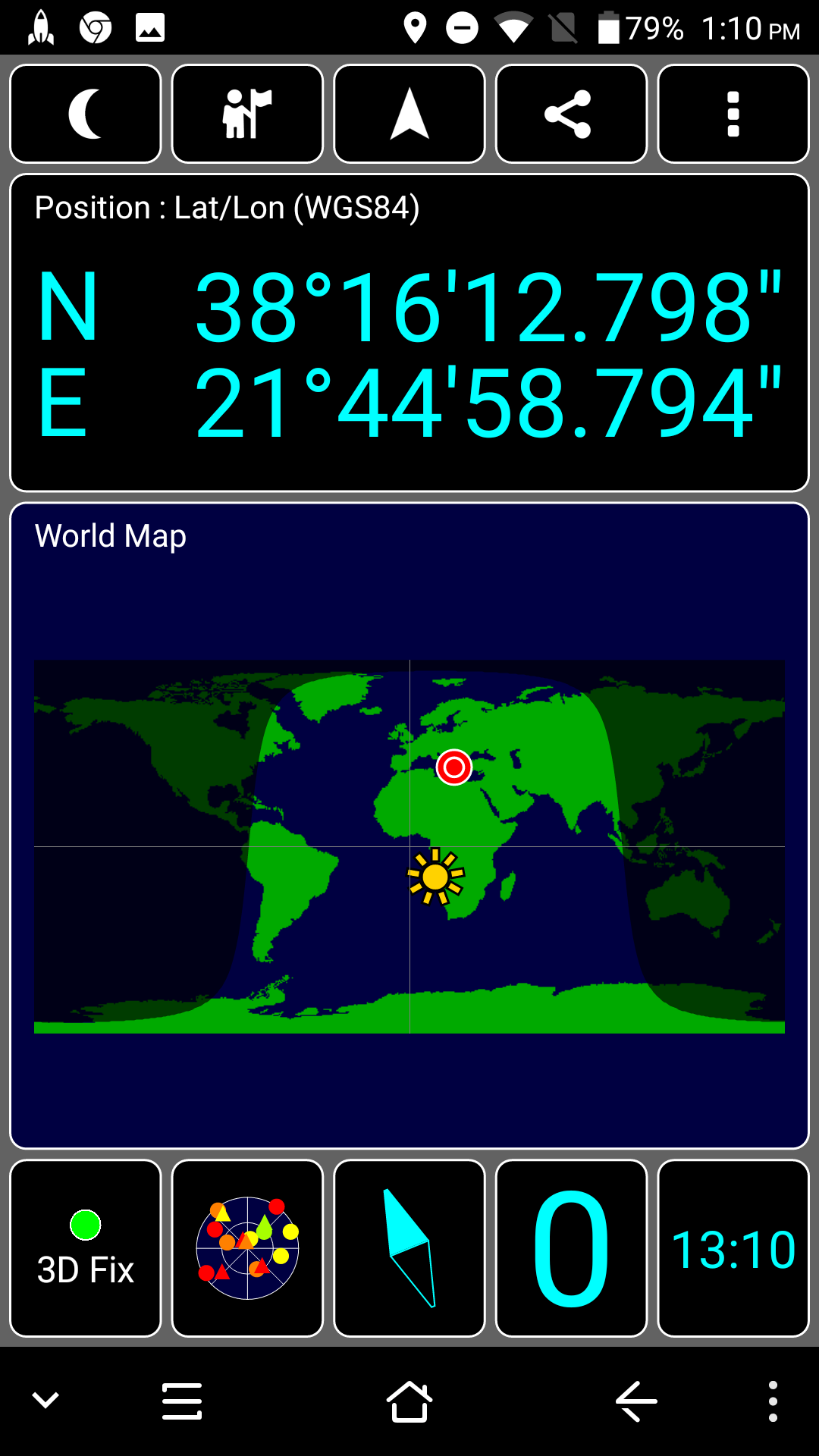Share the current position
Screen dimensions: 819x1456
point(571,114)
